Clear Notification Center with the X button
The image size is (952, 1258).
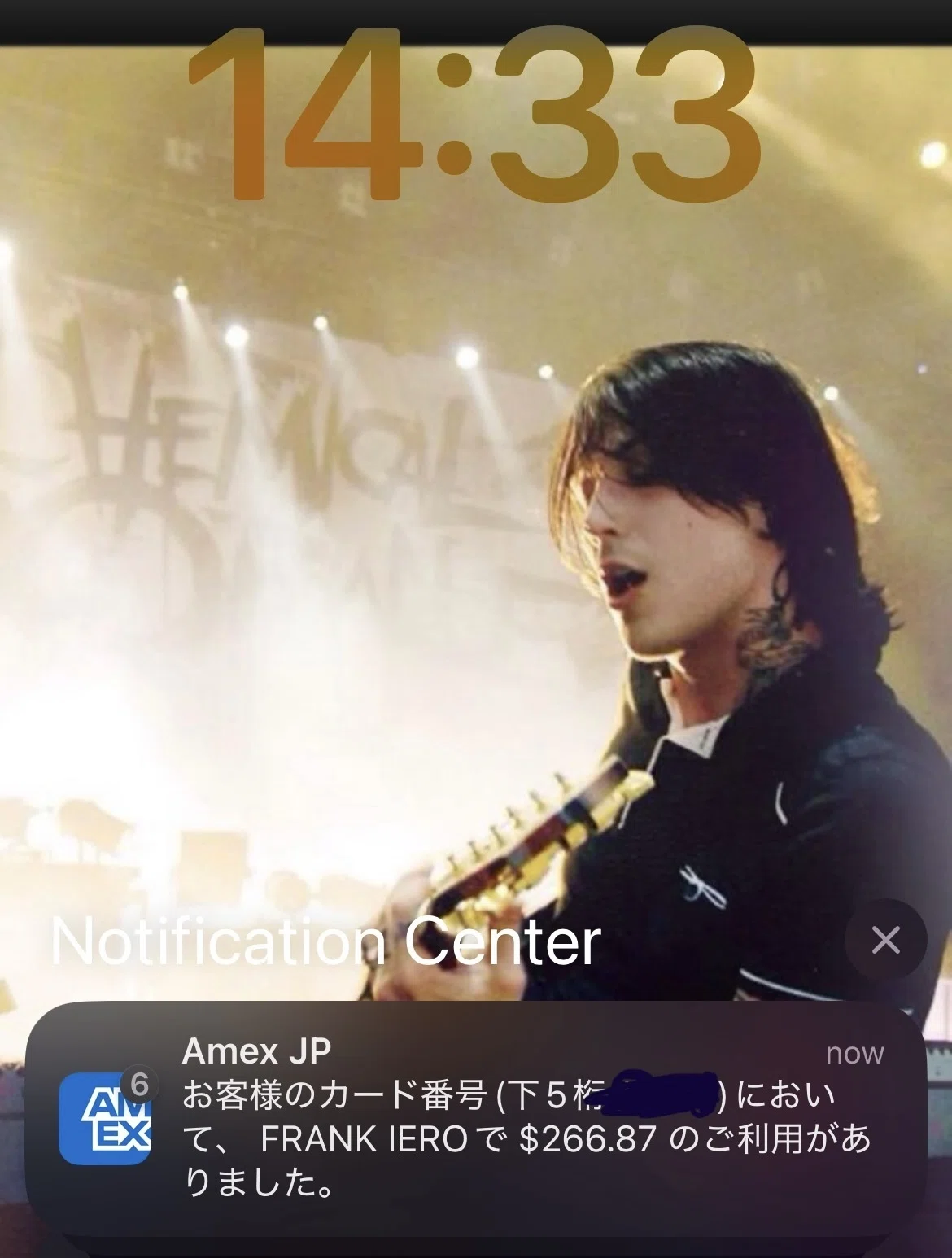coord(885,941)
